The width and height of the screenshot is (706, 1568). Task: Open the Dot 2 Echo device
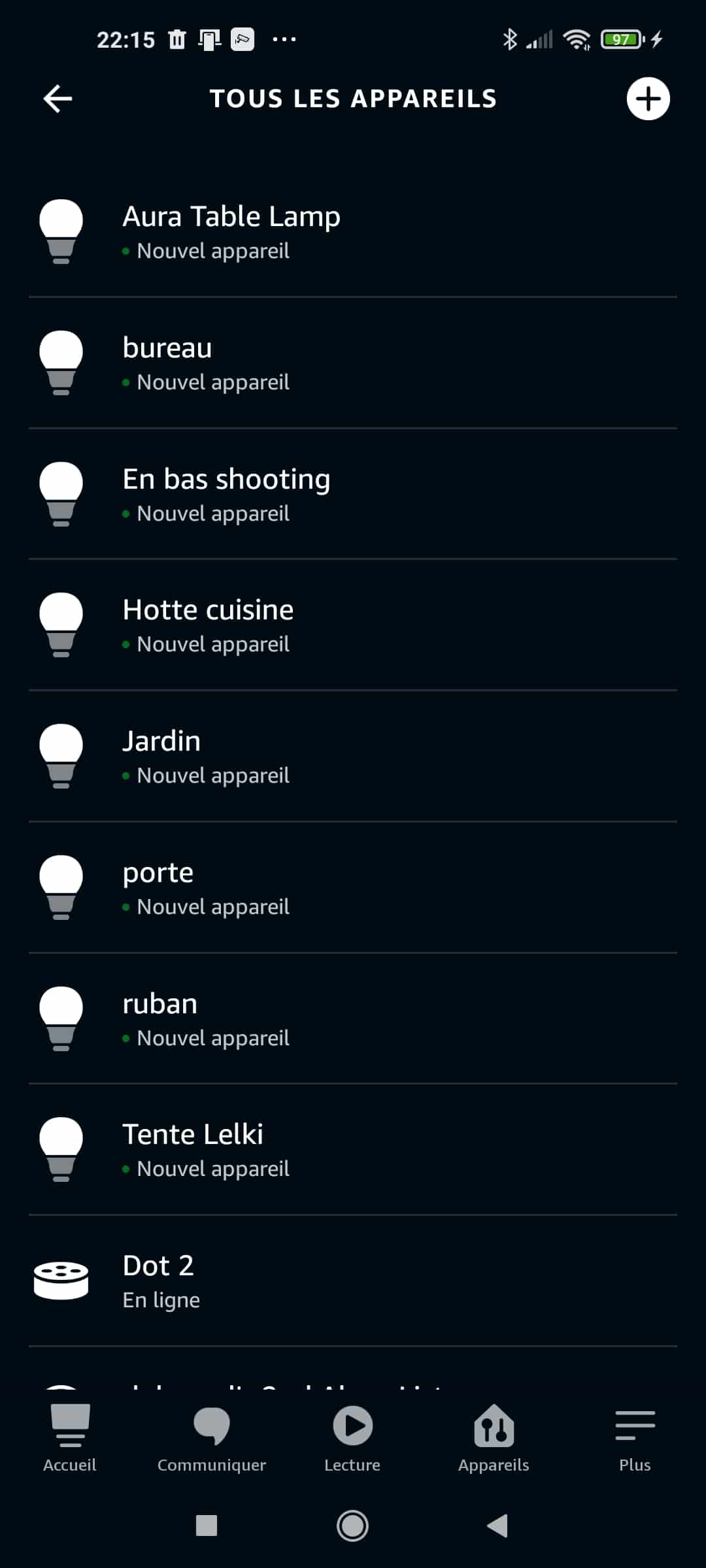353,1281
